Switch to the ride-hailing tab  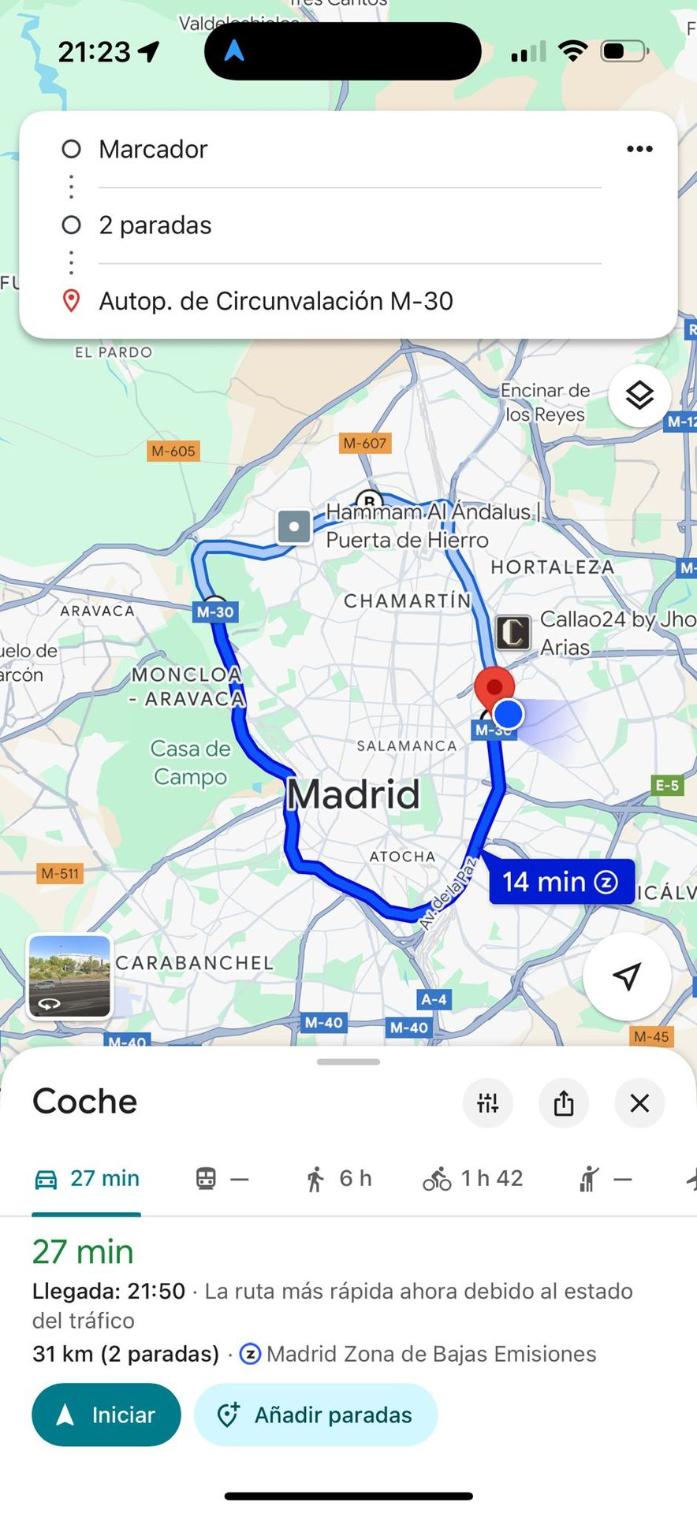(x=605, y=1179)
